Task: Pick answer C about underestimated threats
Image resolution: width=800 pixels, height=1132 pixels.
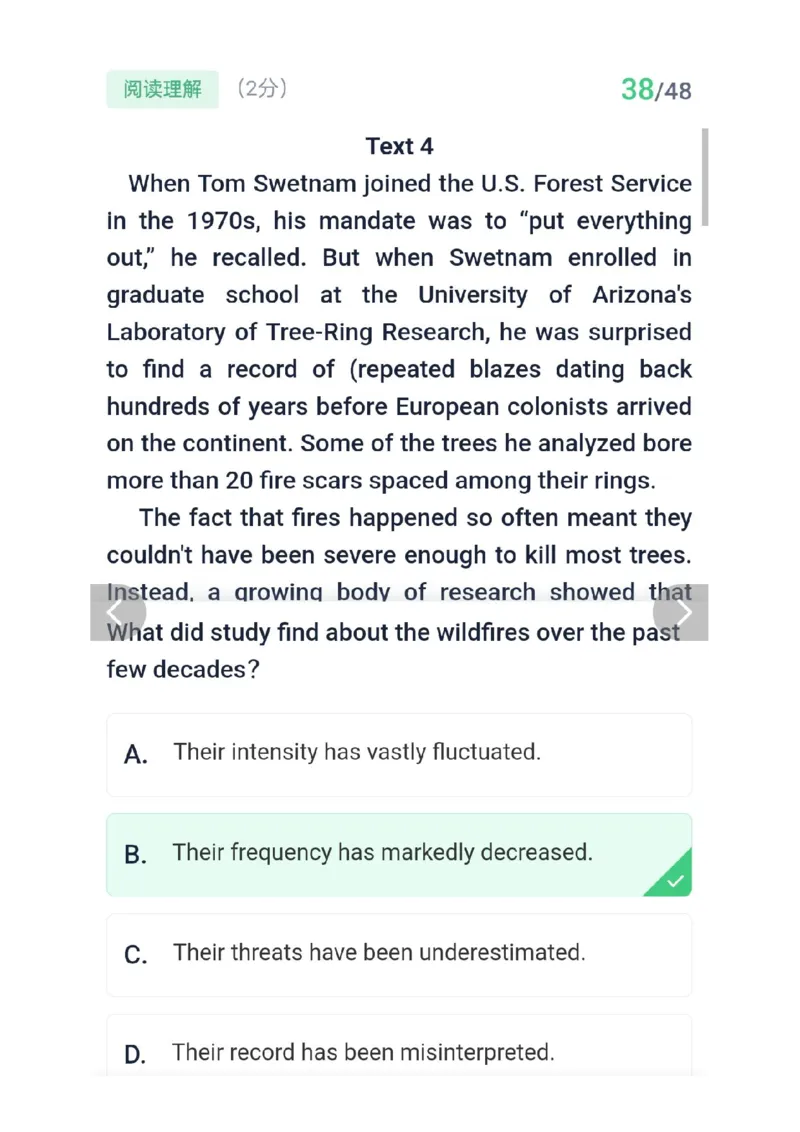Action: [x=399, y=954]
